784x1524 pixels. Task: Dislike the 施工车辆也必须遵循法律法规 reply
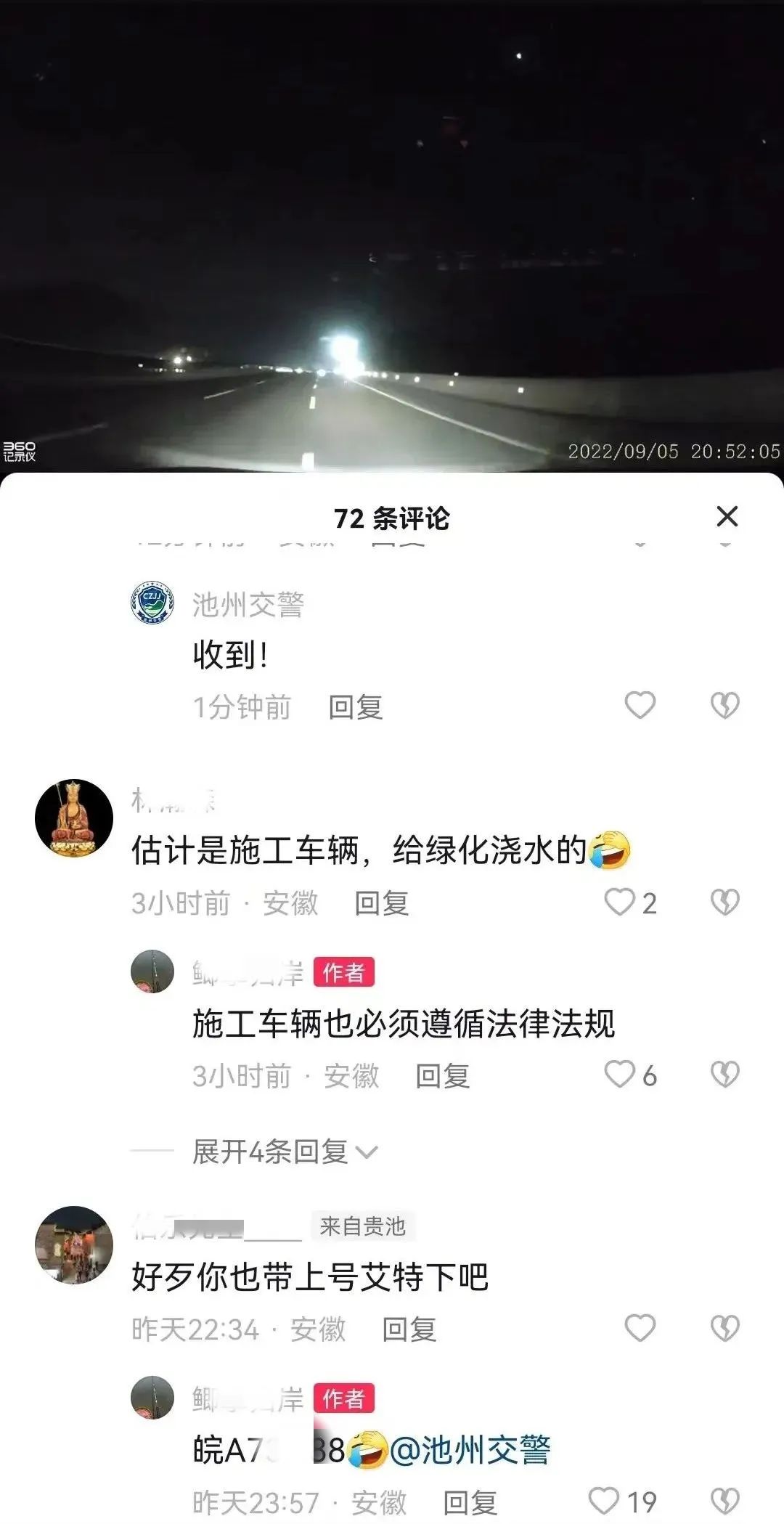pyautogui.click(x=724, y=1075)
